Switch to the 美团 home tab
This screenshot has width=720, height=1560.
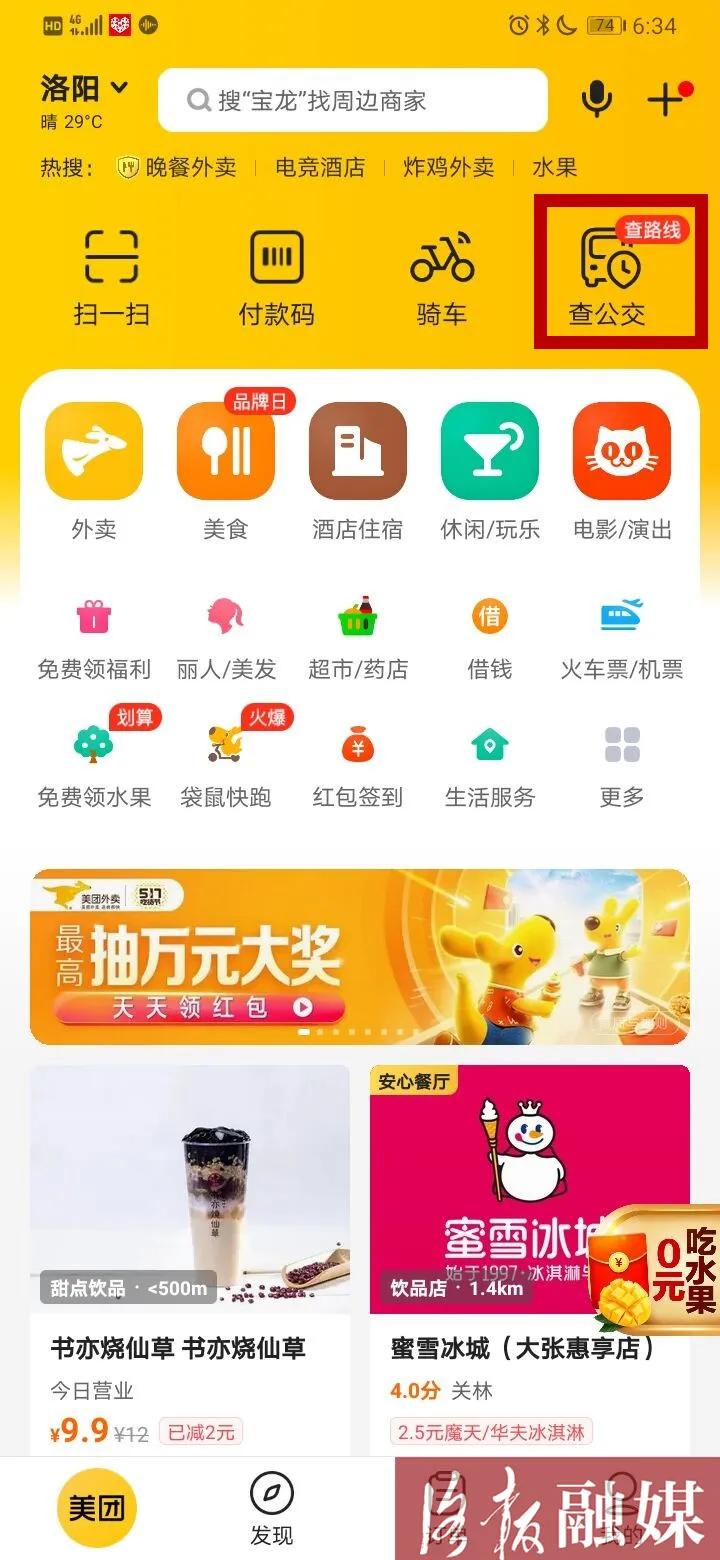96,1510
